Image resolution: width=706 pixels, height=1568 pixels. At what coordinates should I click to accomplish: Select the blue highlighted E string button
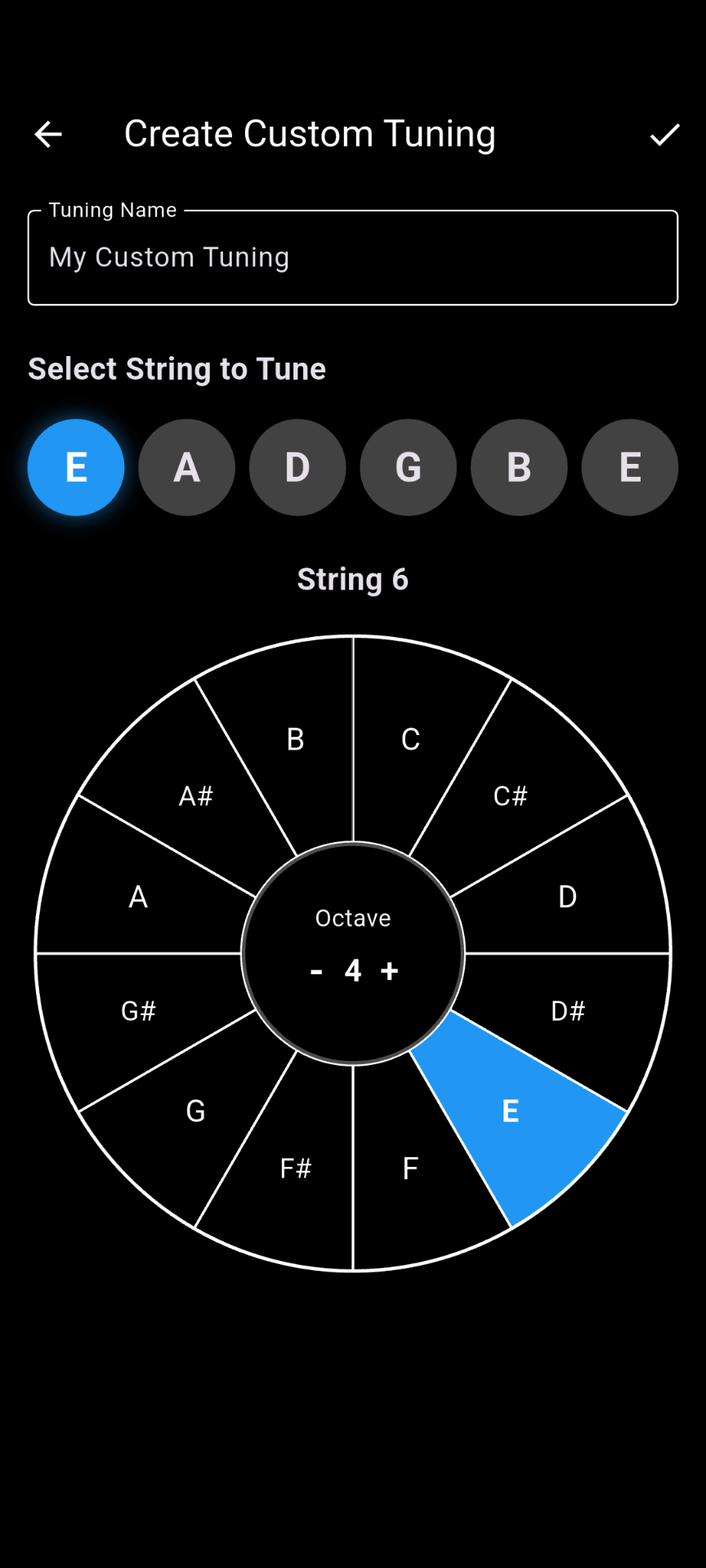(x=76, y=467)
